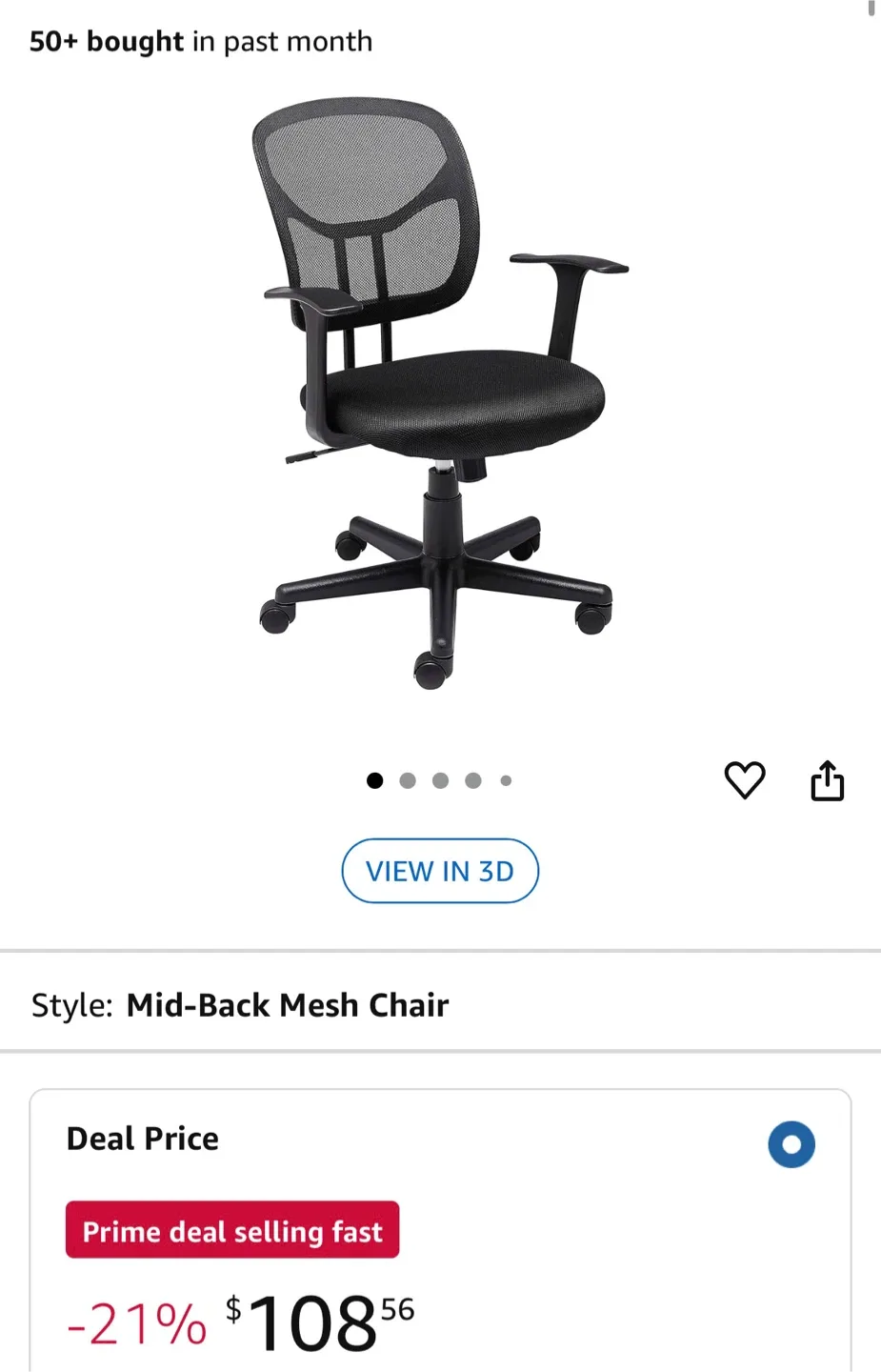Image resolution: width=881 pixels, height=1372 pixels.
Task: Open the office chair product image
Action: (440, 391)
